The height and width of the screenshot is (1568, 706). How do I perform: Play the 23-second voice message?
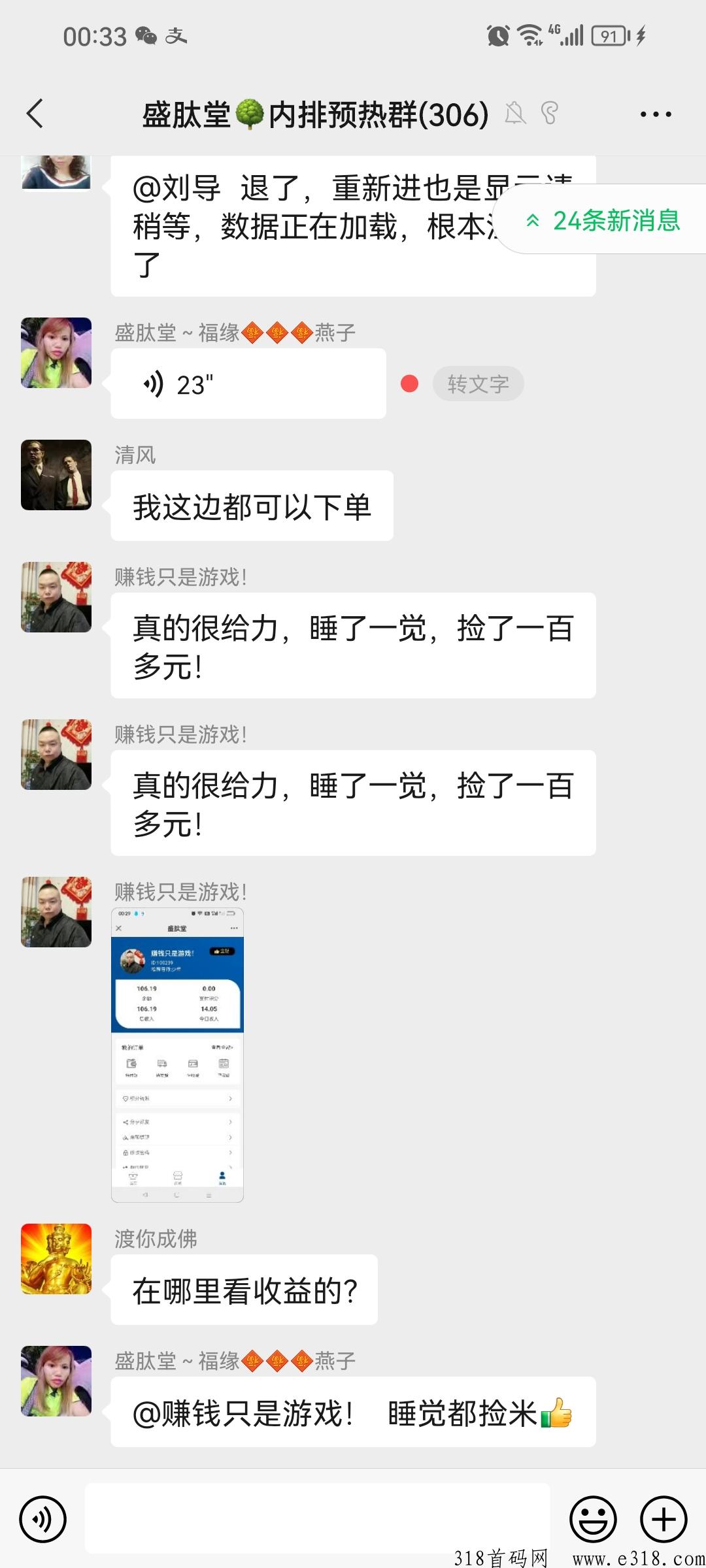[248, 384]
